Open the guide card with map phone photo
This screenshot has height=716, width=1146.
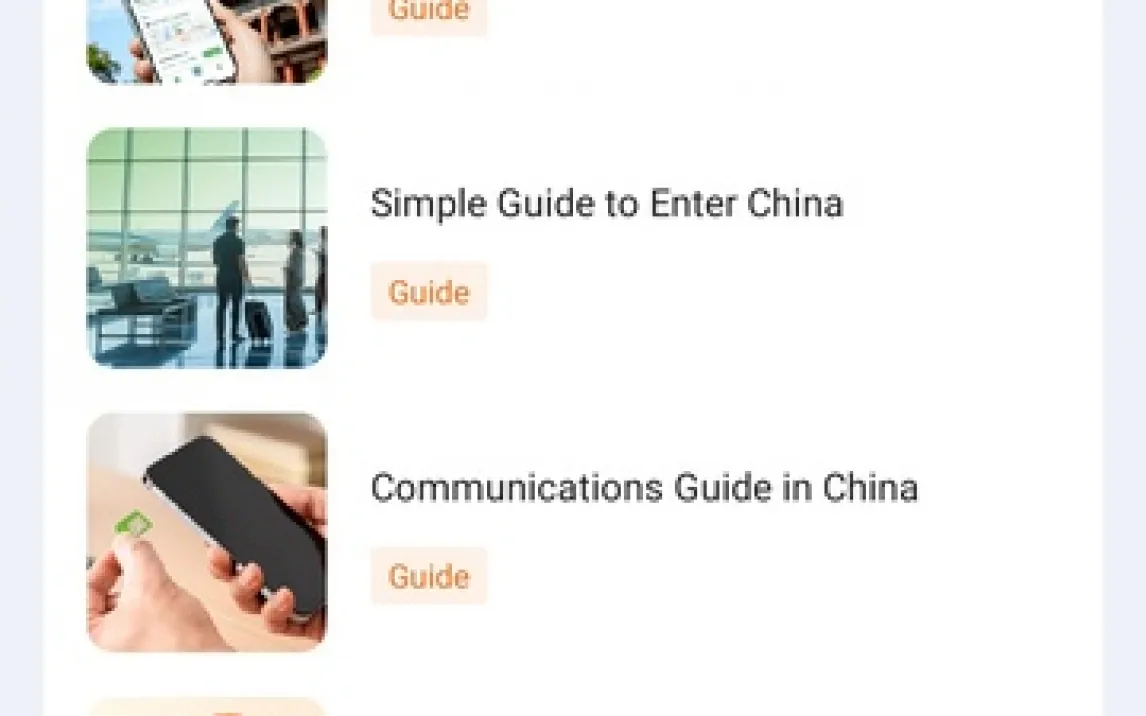click(207, 40)
